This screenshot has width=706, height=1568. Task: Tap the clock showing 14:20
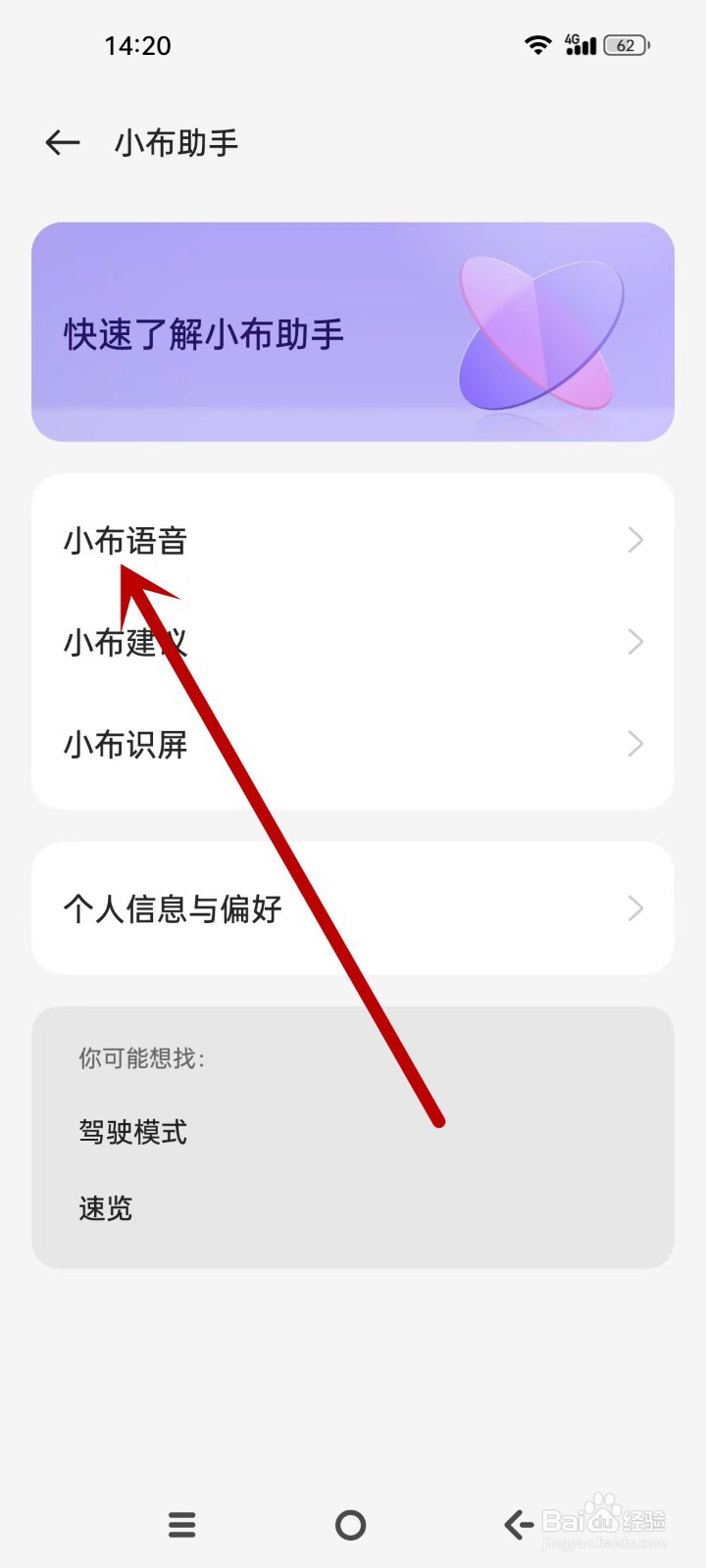(x=139, y=44)
